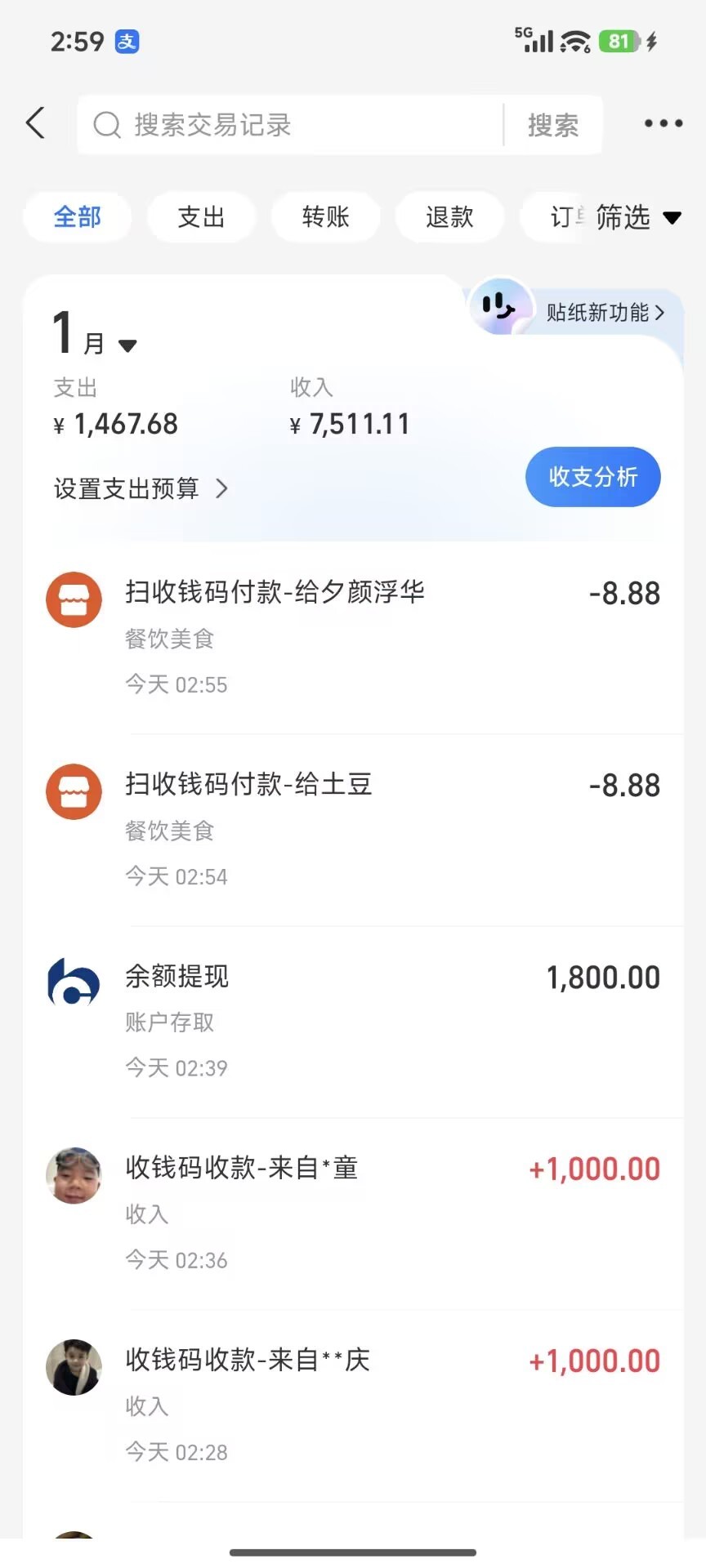Screen dimensions: 706x1568
Task: Select the 全部 filter chip
Action: coord(78,217)
